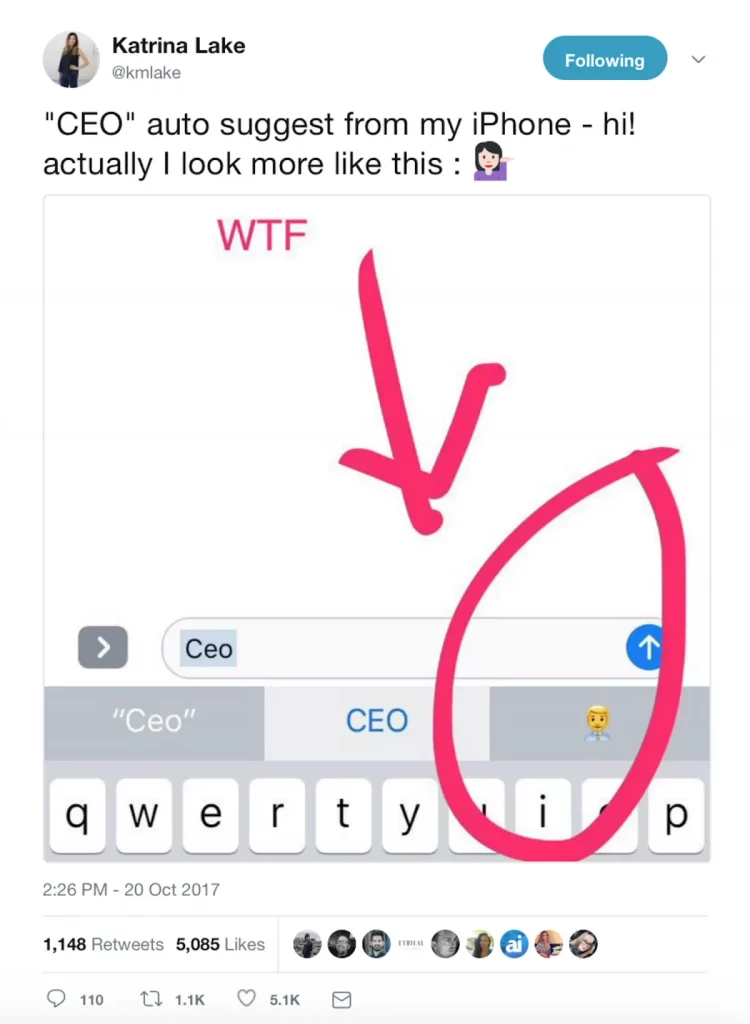
Task: Share tweet via direct message envelope
Action: tap(341, 998)
